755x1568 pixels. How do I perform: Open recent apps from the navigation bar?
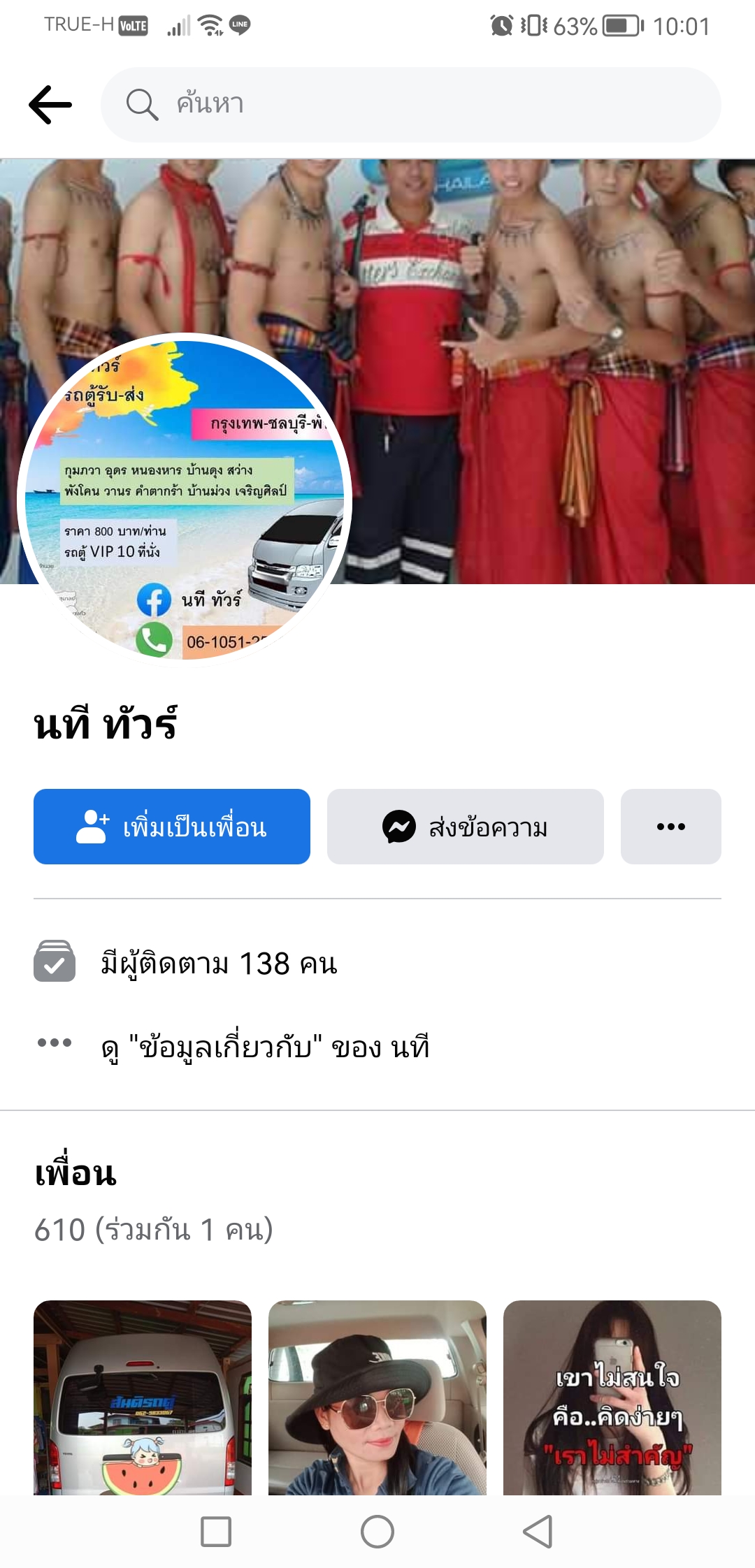click(x=216, y=1532)
